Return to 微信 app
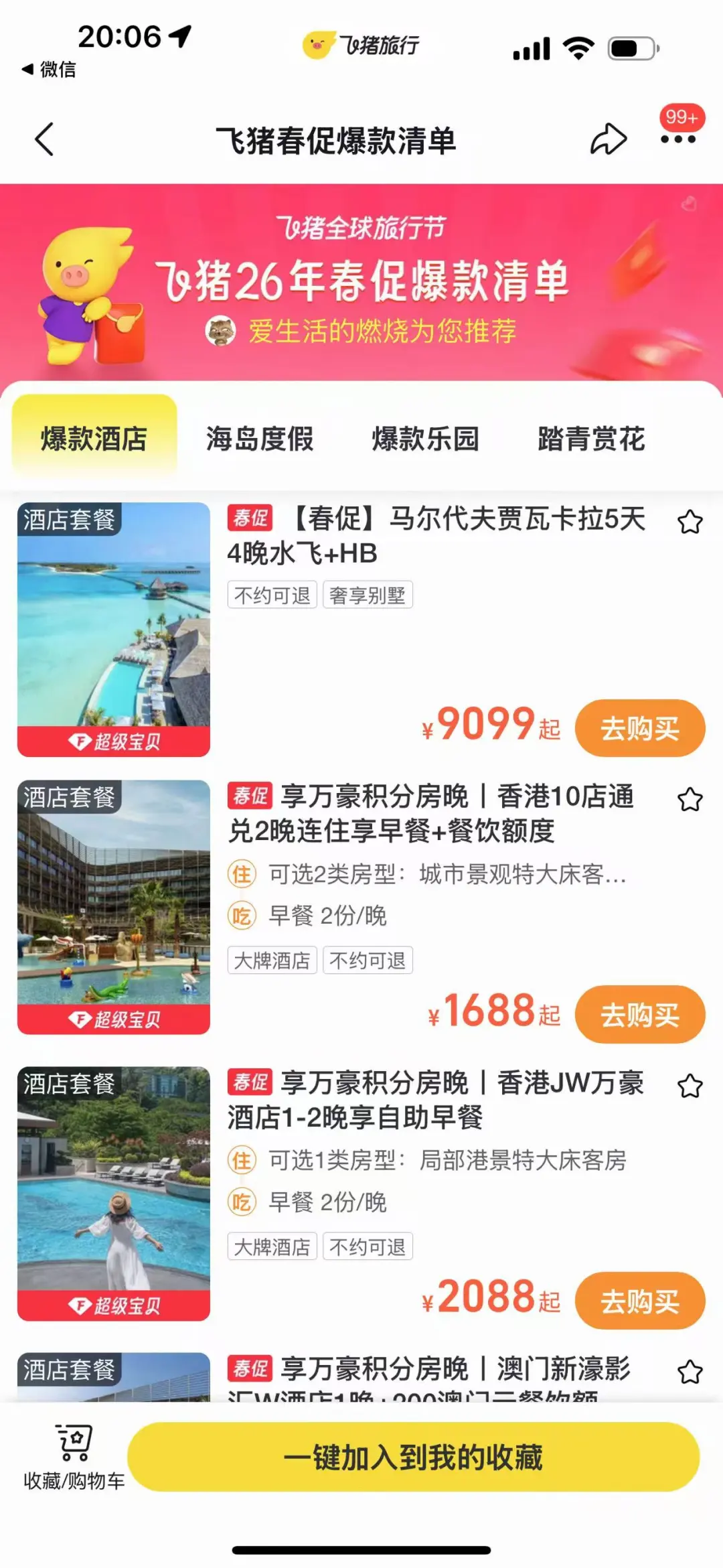723x1568 pixels. tap(49, 69)
